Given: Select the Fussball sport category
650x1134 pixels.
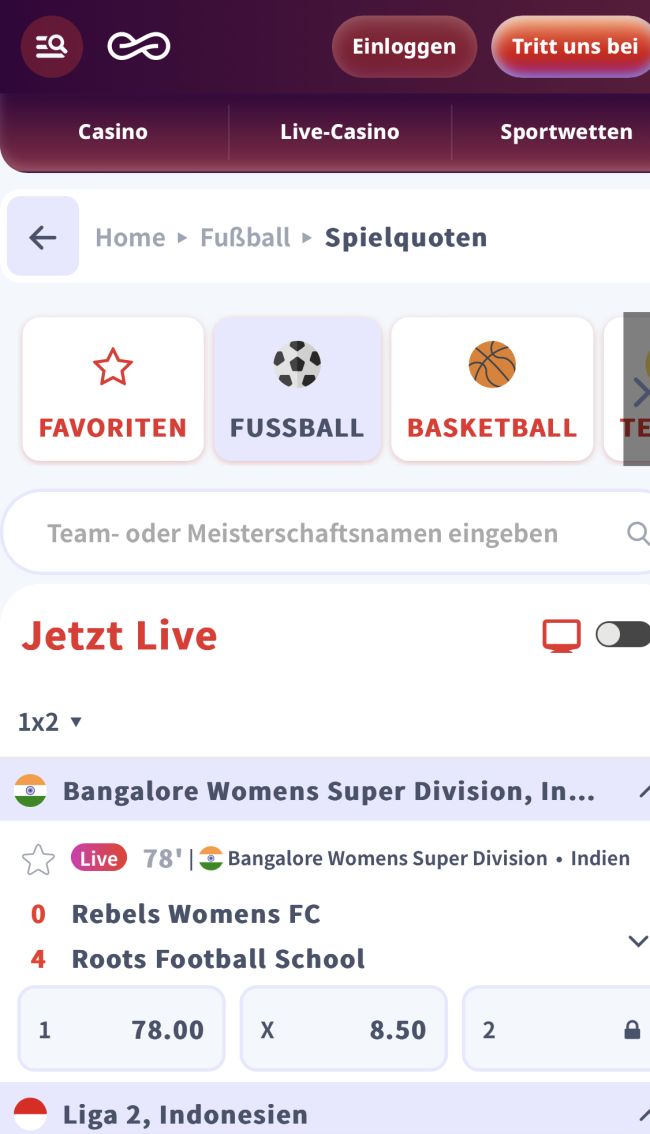Looking at the screenshot, I should click(x=297, y=389).
